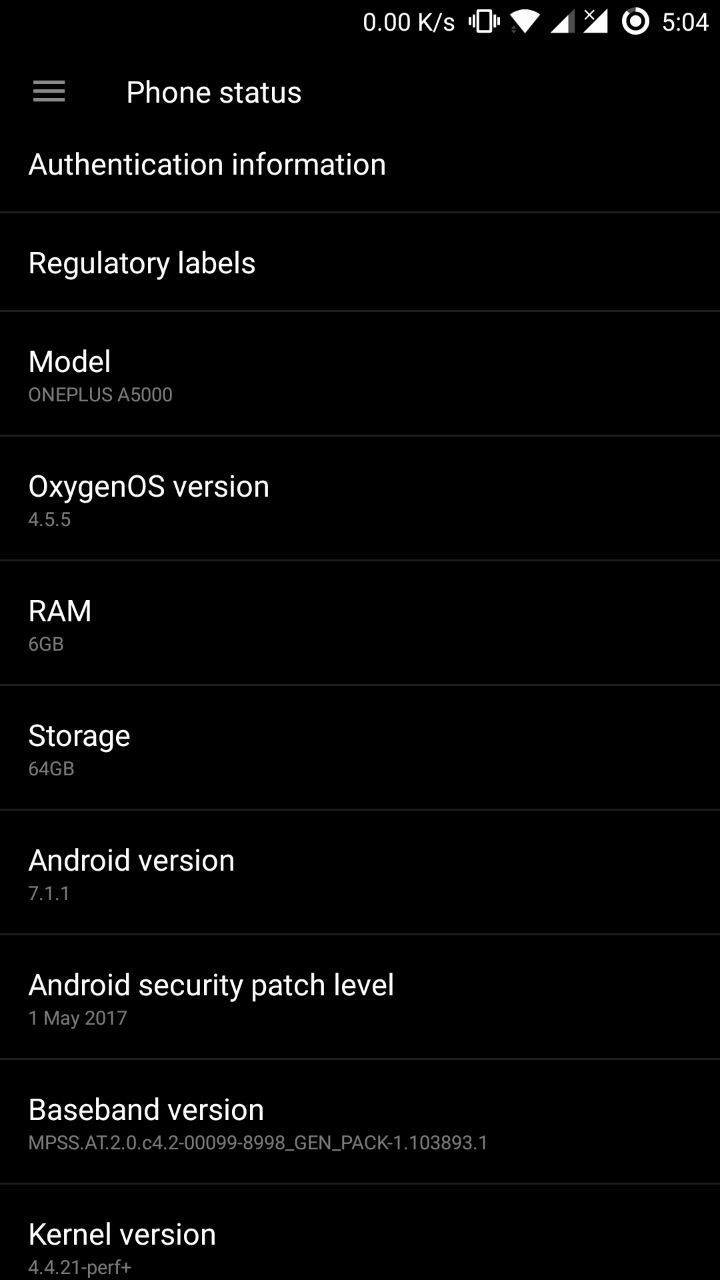Open Regulatory labels
The image size is (720, 1280).
(x=360, y=262)
